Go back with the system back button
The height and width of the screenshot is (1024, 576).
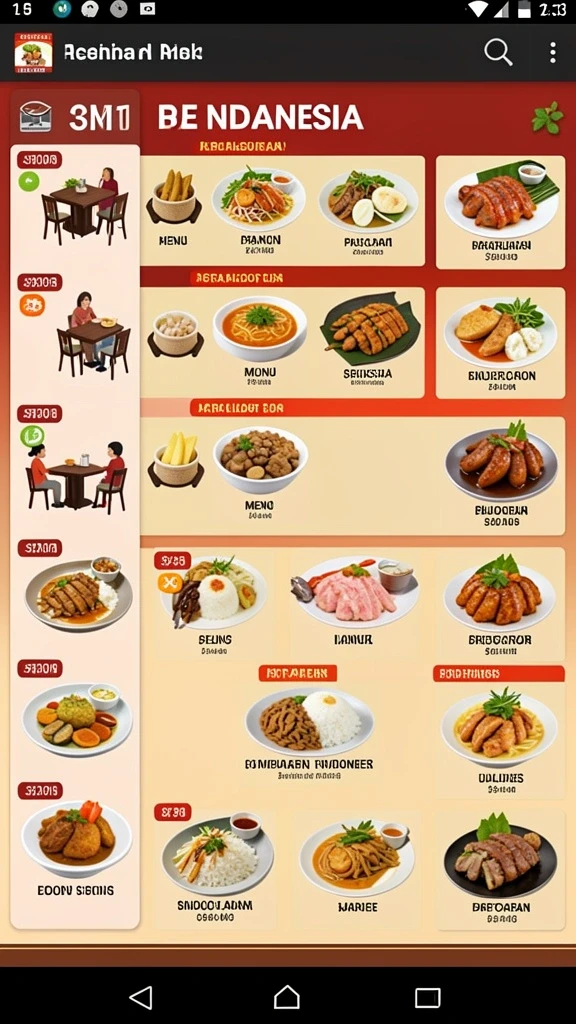142,997
